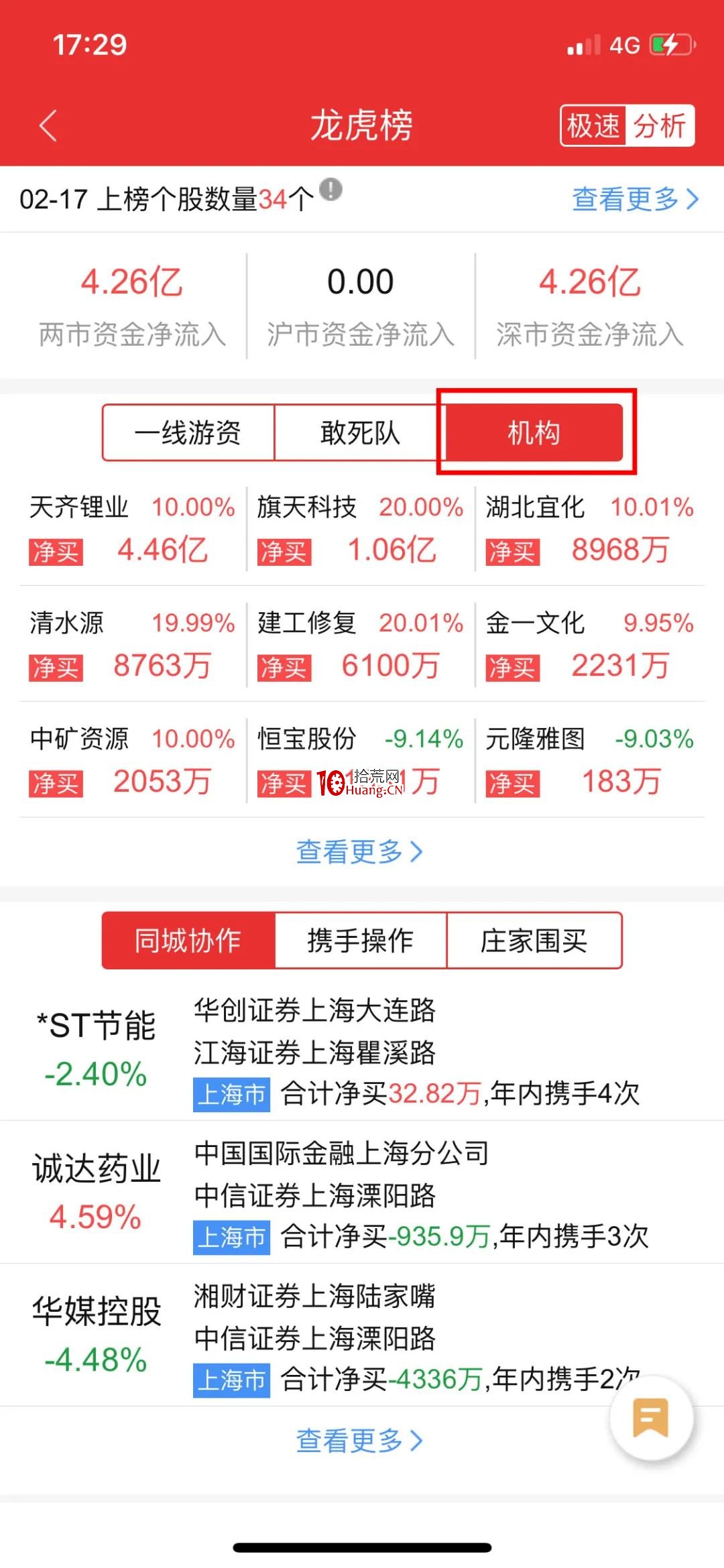Switch to the 携手操作 tab
Screen dimensions: 724x1568
(361, 941)
